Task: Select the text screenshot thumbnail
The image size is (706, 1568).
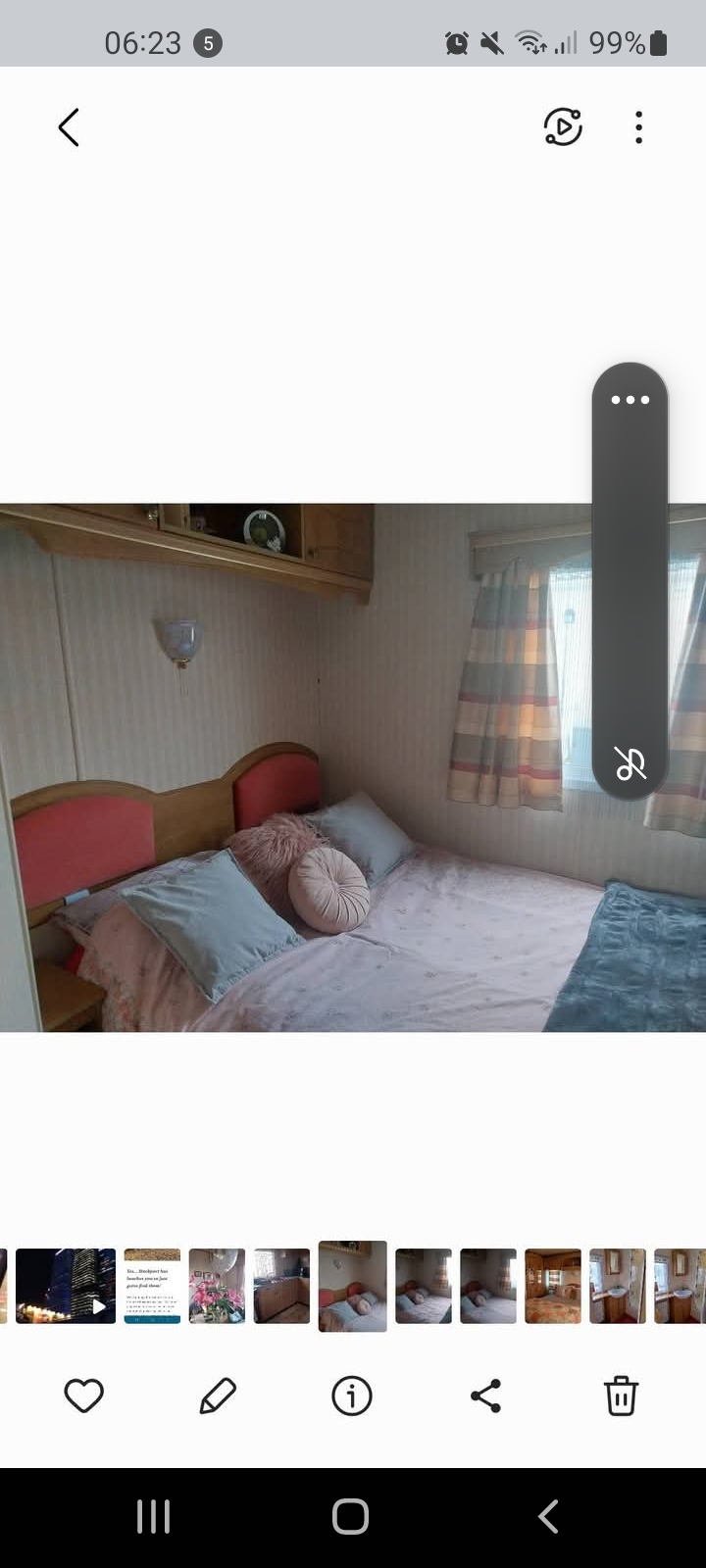Action: 152,1286
